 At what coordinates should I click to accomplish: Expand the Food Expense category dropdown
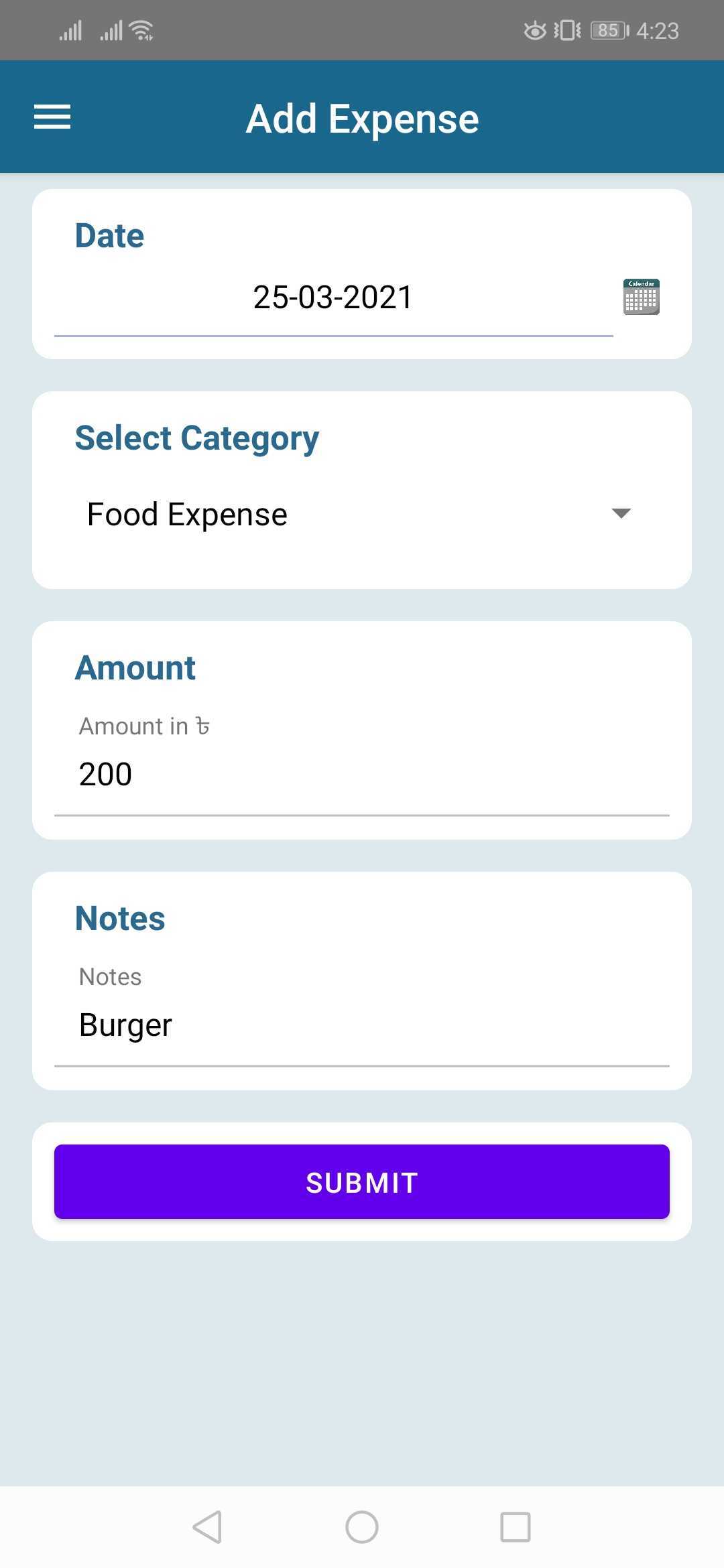click(x=360, y=514)
